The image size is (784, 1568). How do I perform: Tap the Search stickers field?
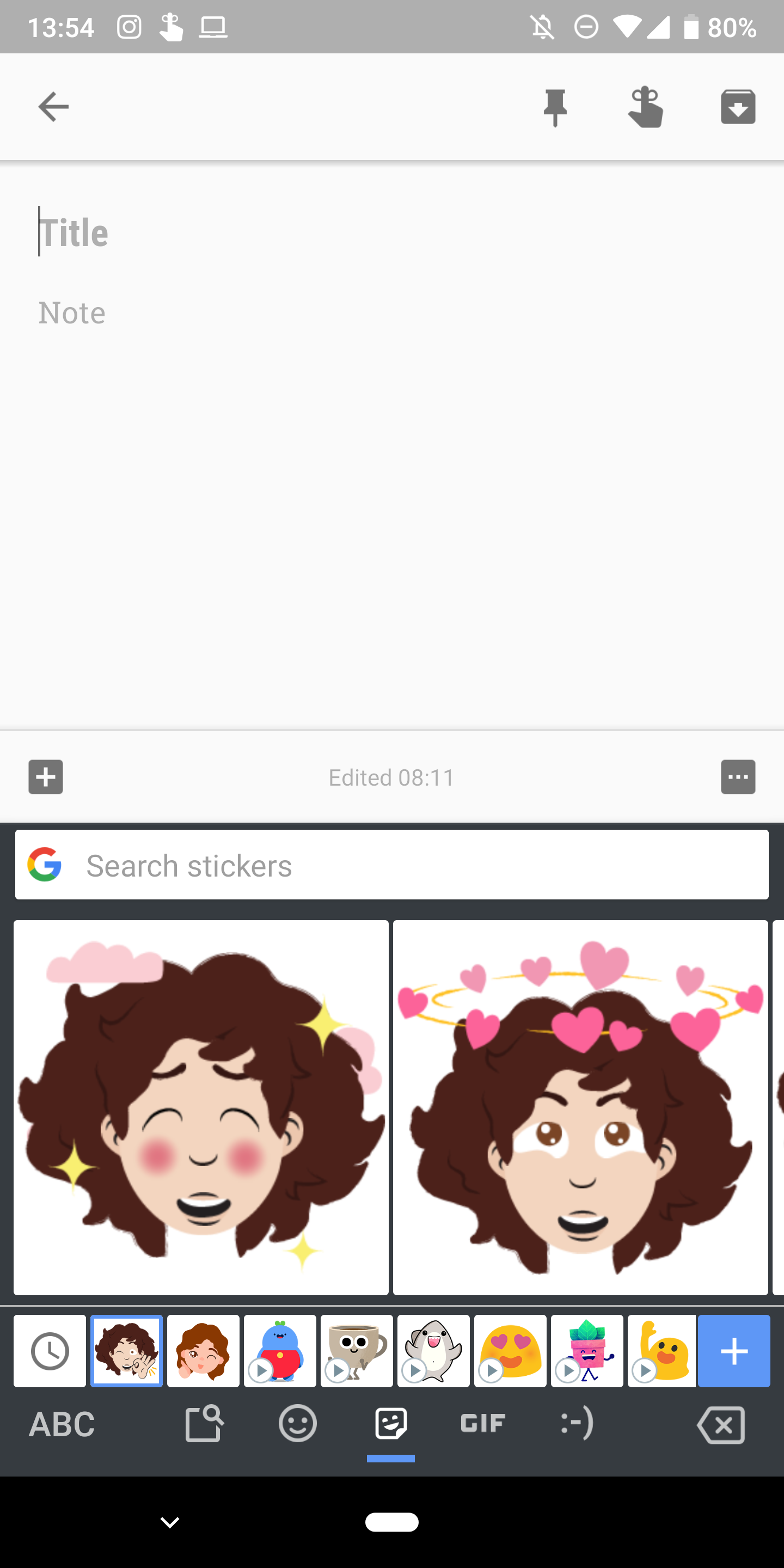point(391,865)
